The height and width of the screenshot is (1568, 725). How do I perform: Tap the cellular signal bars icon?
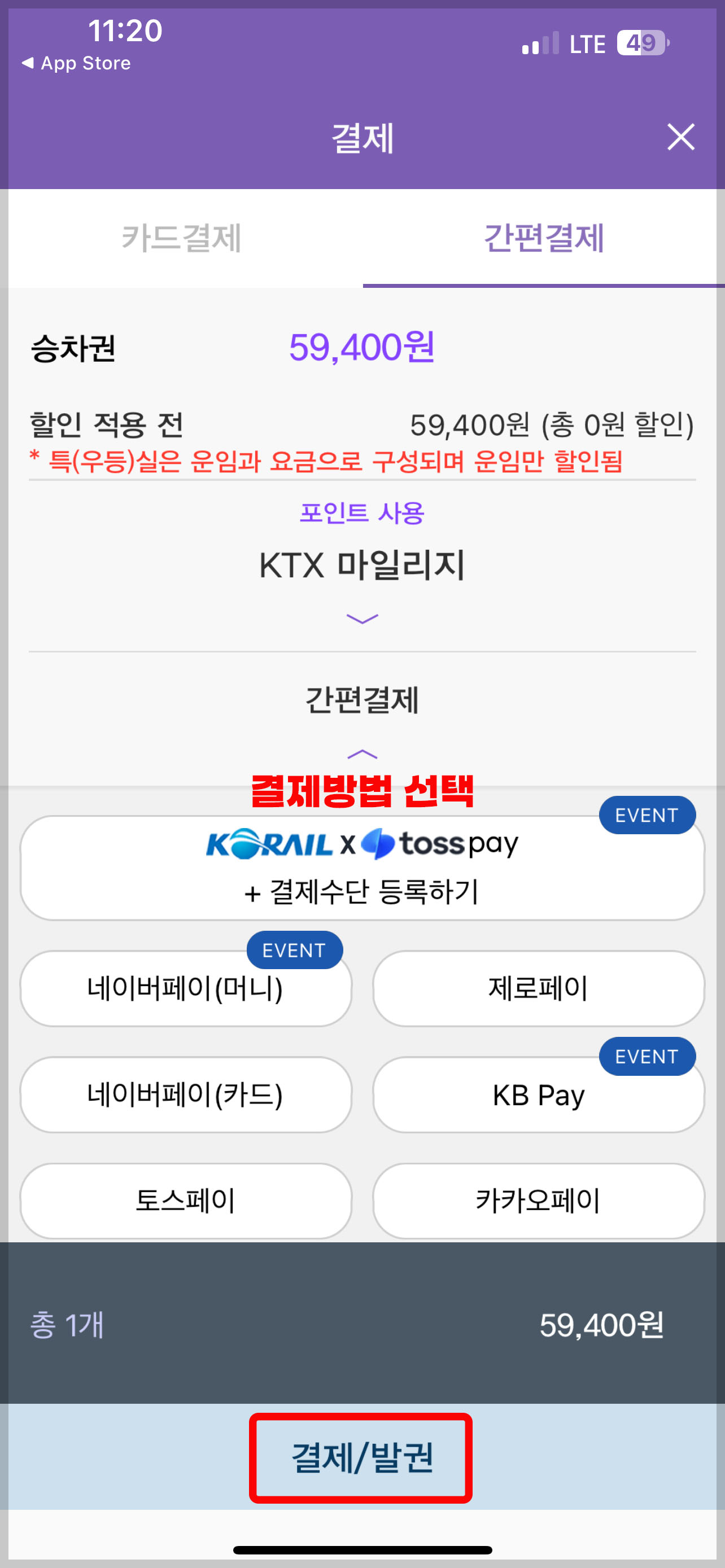pos(540,42)
